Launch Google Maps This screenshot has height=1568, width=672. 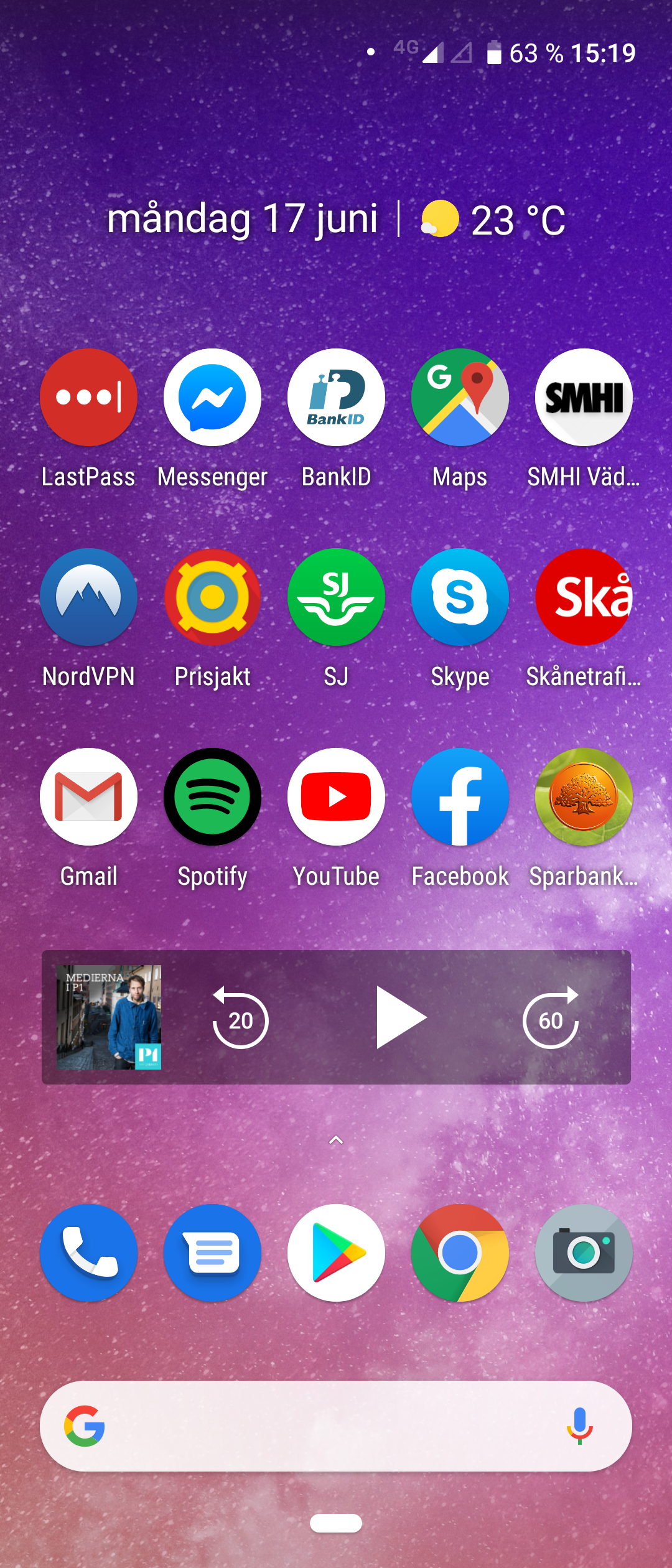coord(460,398)
